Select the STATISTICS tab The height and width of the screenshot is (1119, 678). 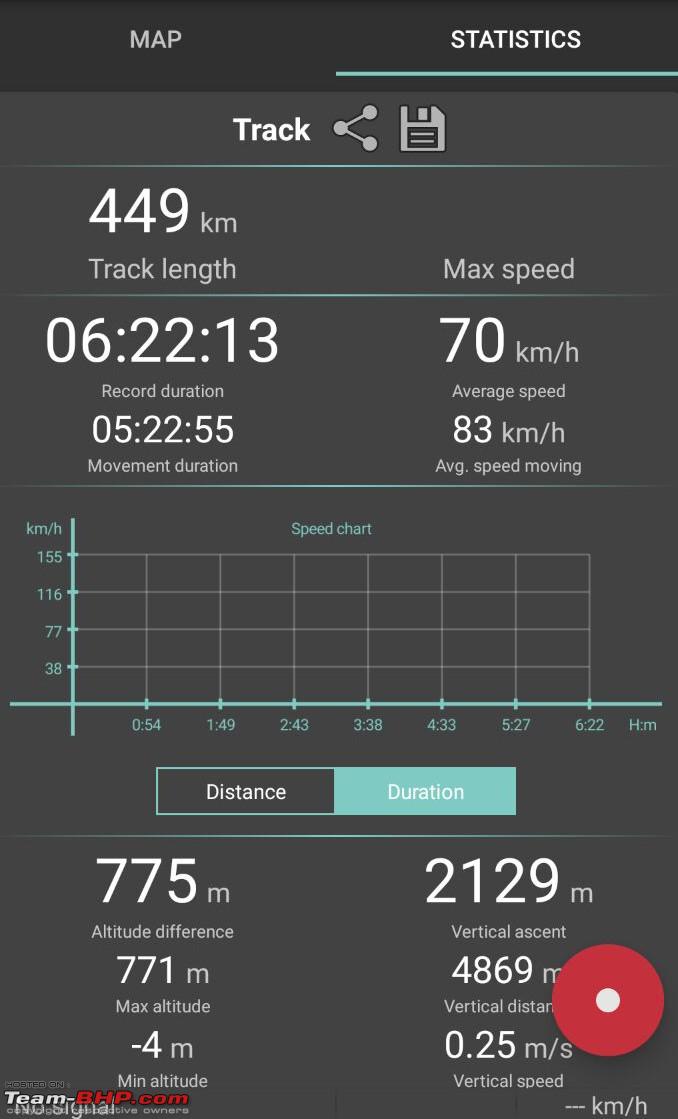[x=515, y=39]
